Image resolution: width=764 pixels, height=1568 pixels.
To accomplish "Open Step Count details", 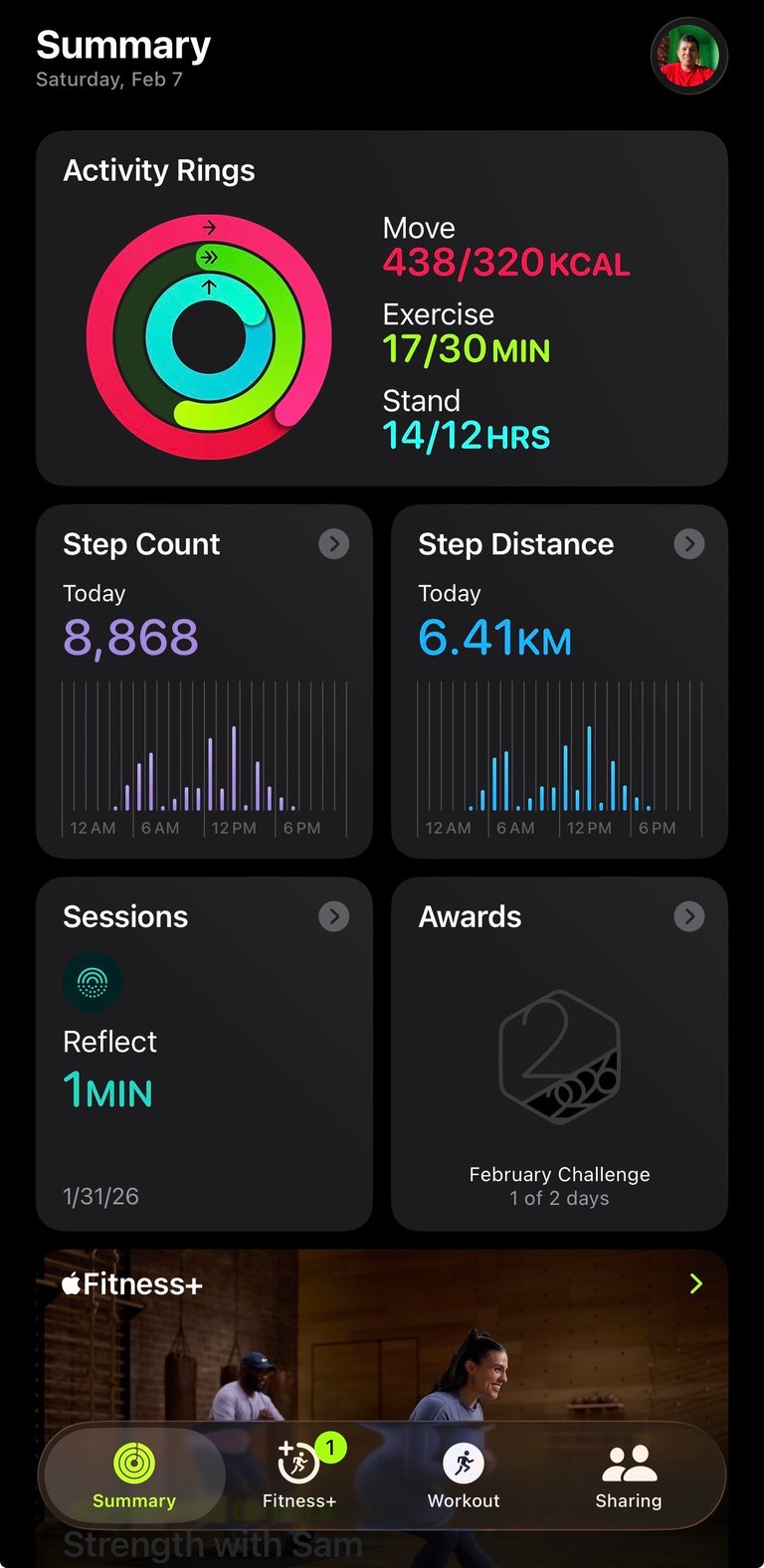I will pyautogui.click(x=333, y=544).
